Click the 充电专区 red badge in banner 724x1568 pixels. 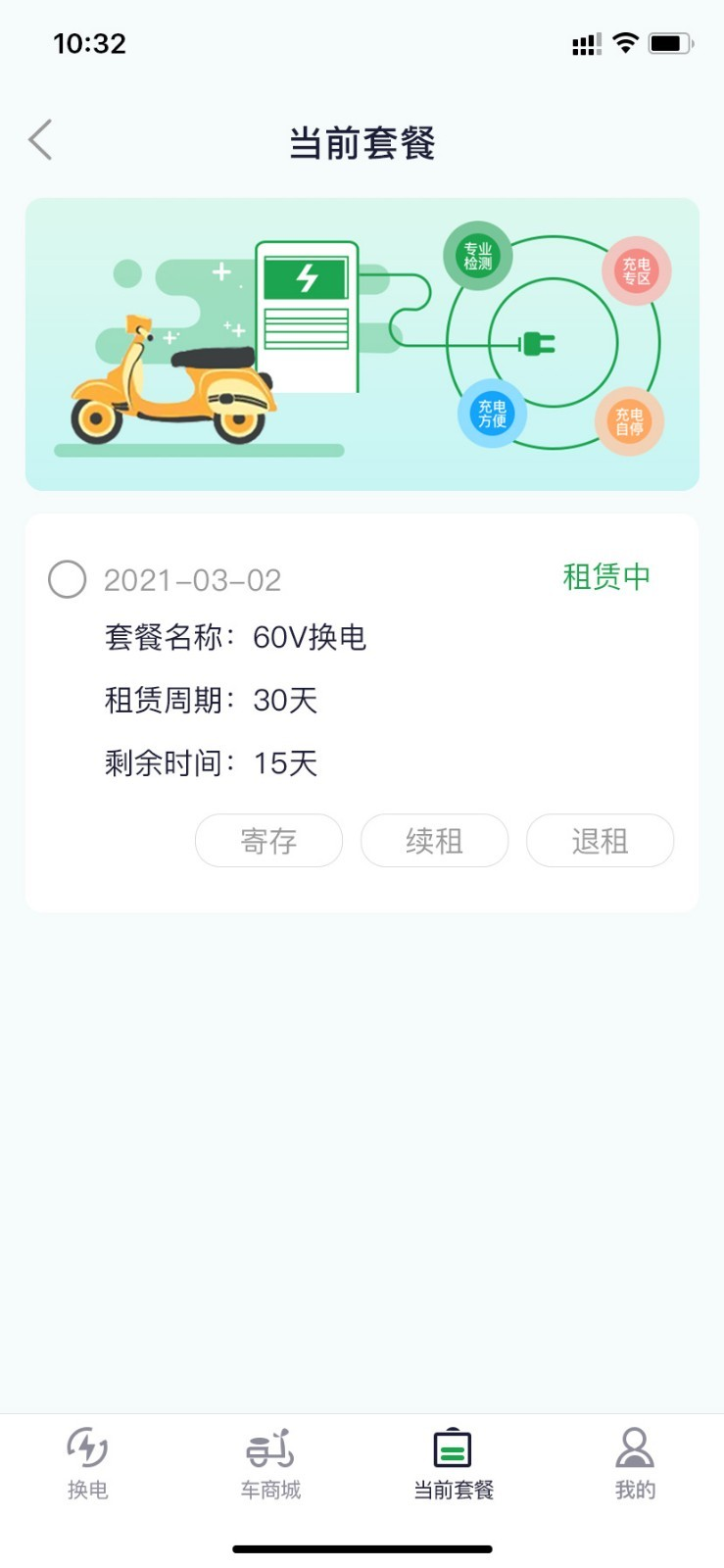pyautogui.click(x=635, y=270)
